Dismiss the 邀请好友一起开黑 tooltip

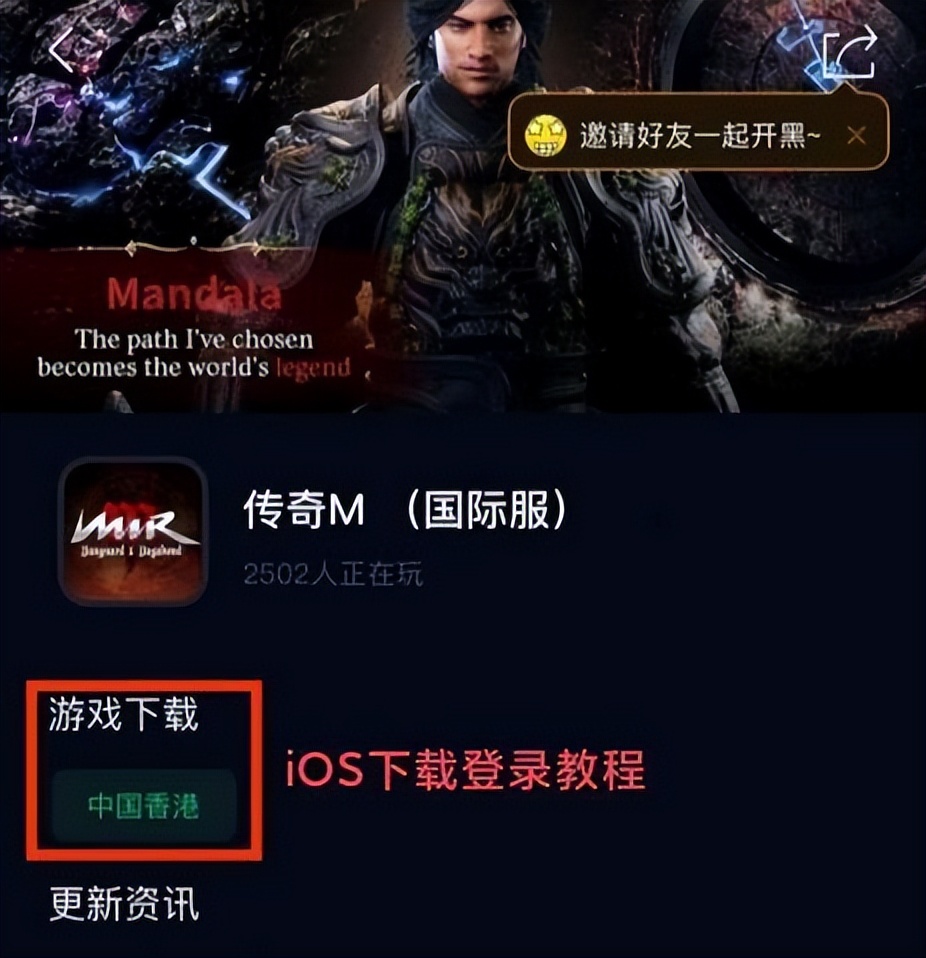click(856, 136)
